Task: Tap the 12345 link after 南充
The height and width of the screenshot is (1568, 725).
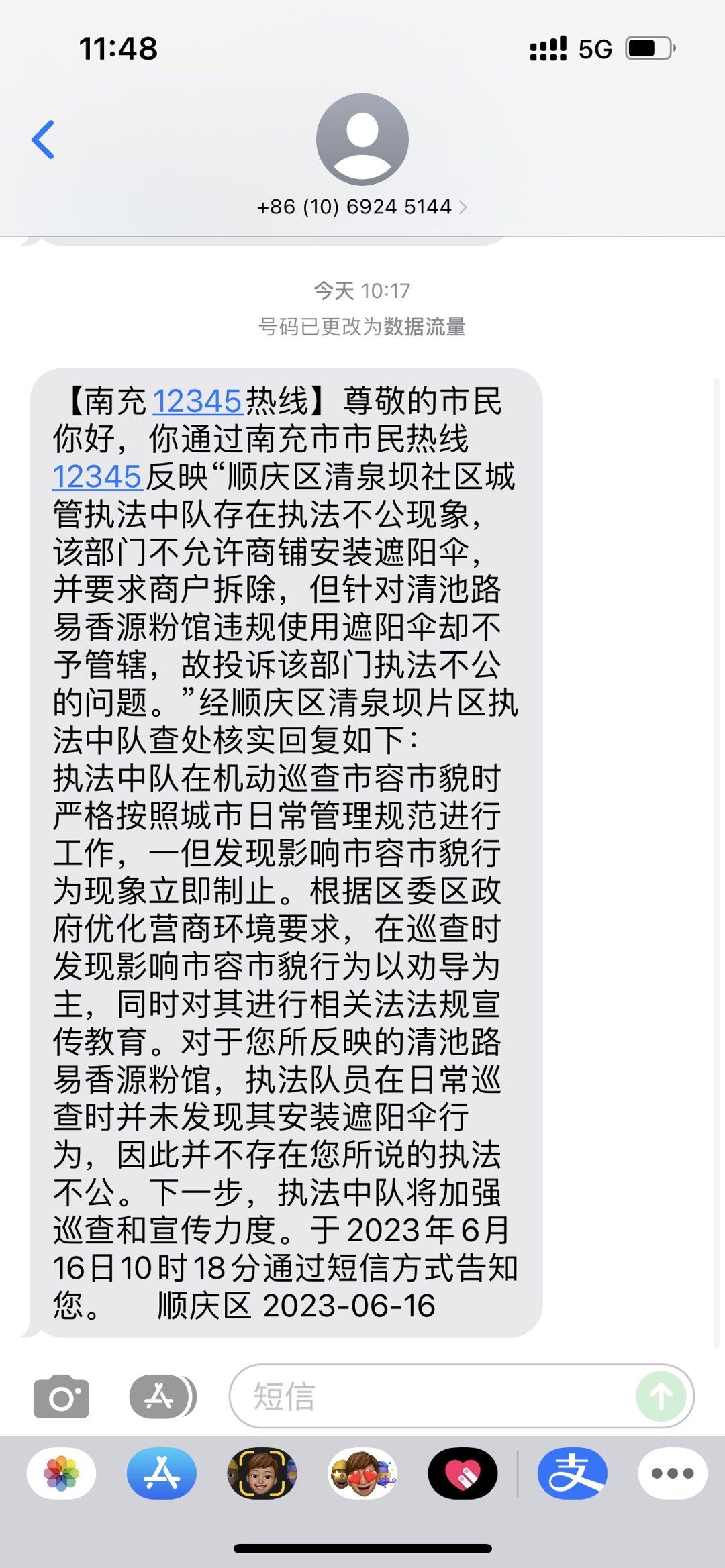Action: 197,402
